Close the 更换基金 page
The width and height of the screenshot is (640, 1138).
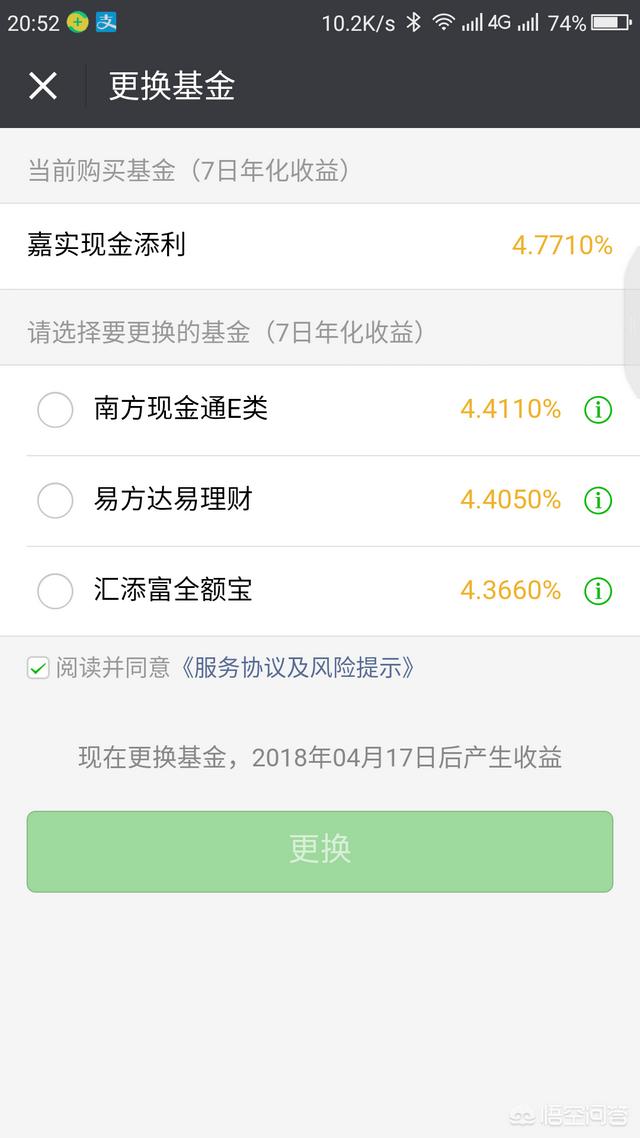(x=43, y=86)
